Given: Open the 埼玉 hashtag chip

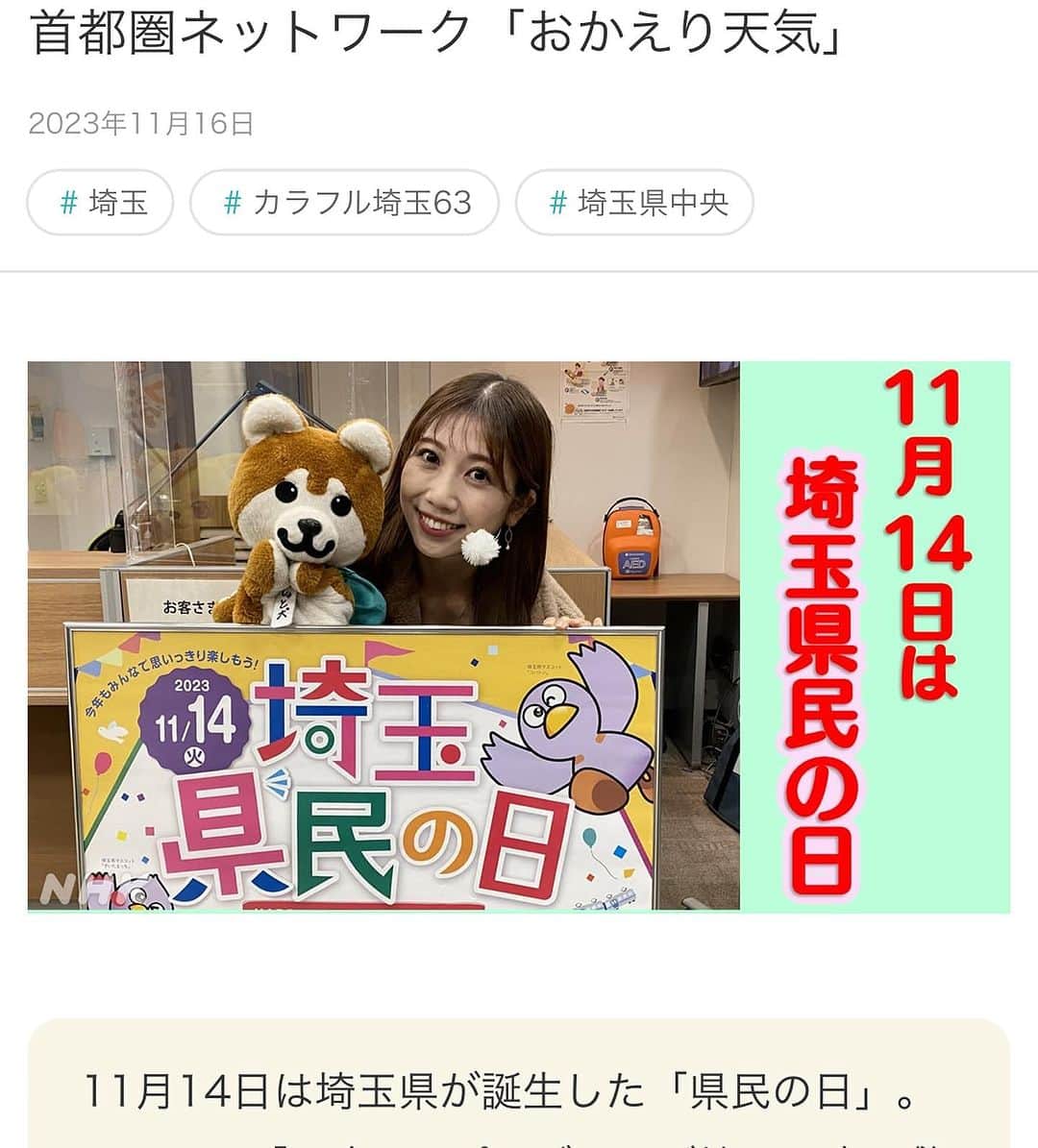Looking at the screenshot, I should (x=101, y=203).
